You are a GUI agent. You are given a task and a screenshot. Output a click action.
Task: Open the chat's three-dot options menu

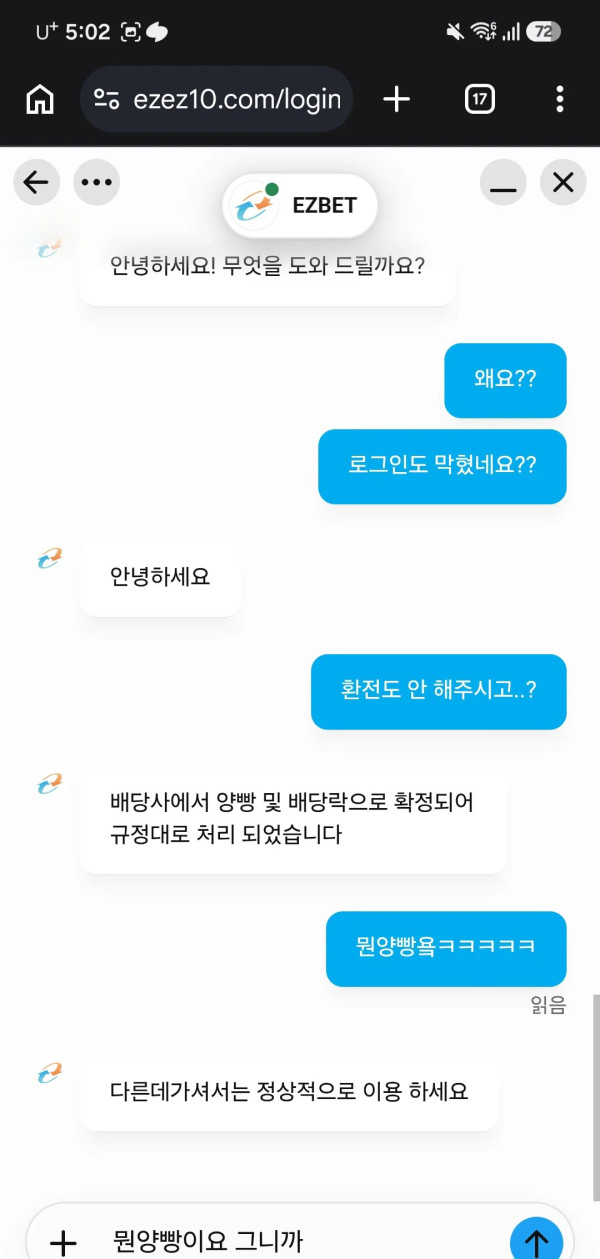coord(96,183)
